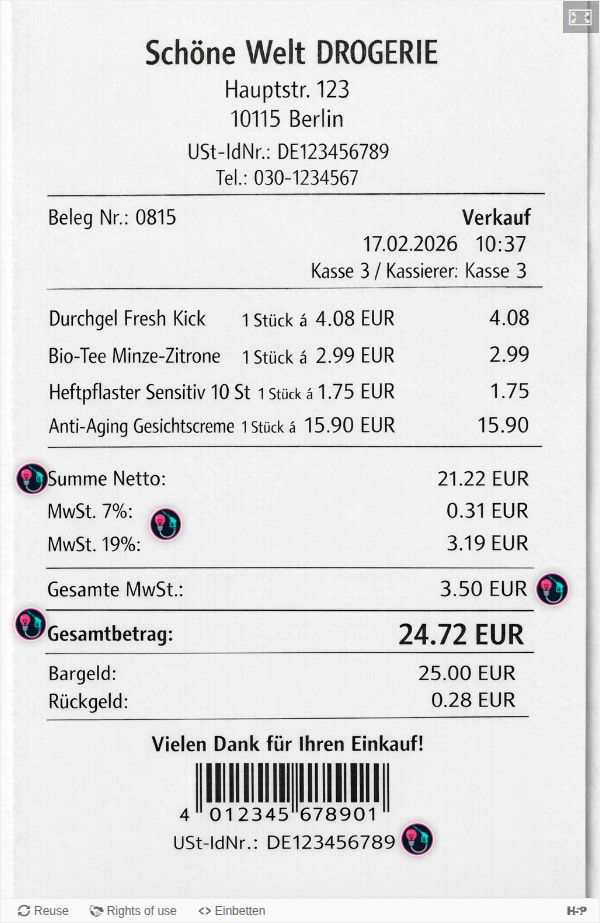The height and width of the screenshot is (923, 600).
Task: Tap the Reuse button
Action: tap(43, 910)
